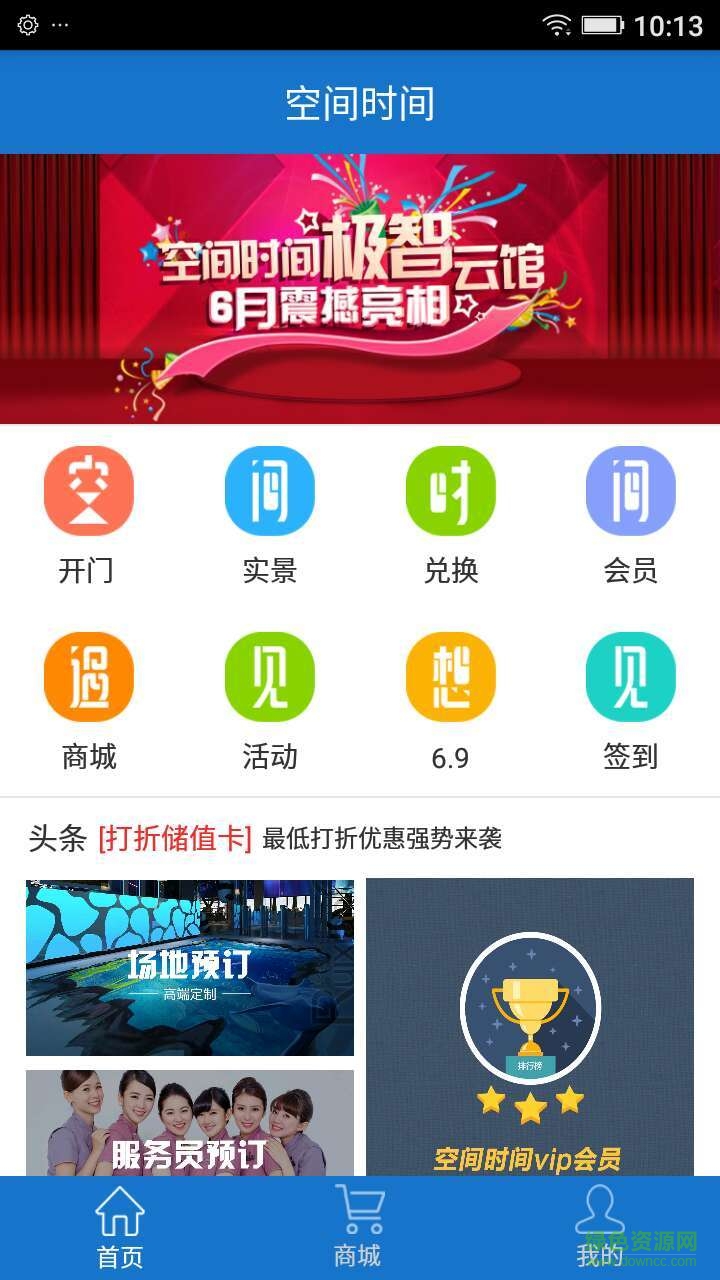This screenshot has width=720, height=1280.
Task: Open the 商城 mall from the icon grid
Action: coord(88,677)
